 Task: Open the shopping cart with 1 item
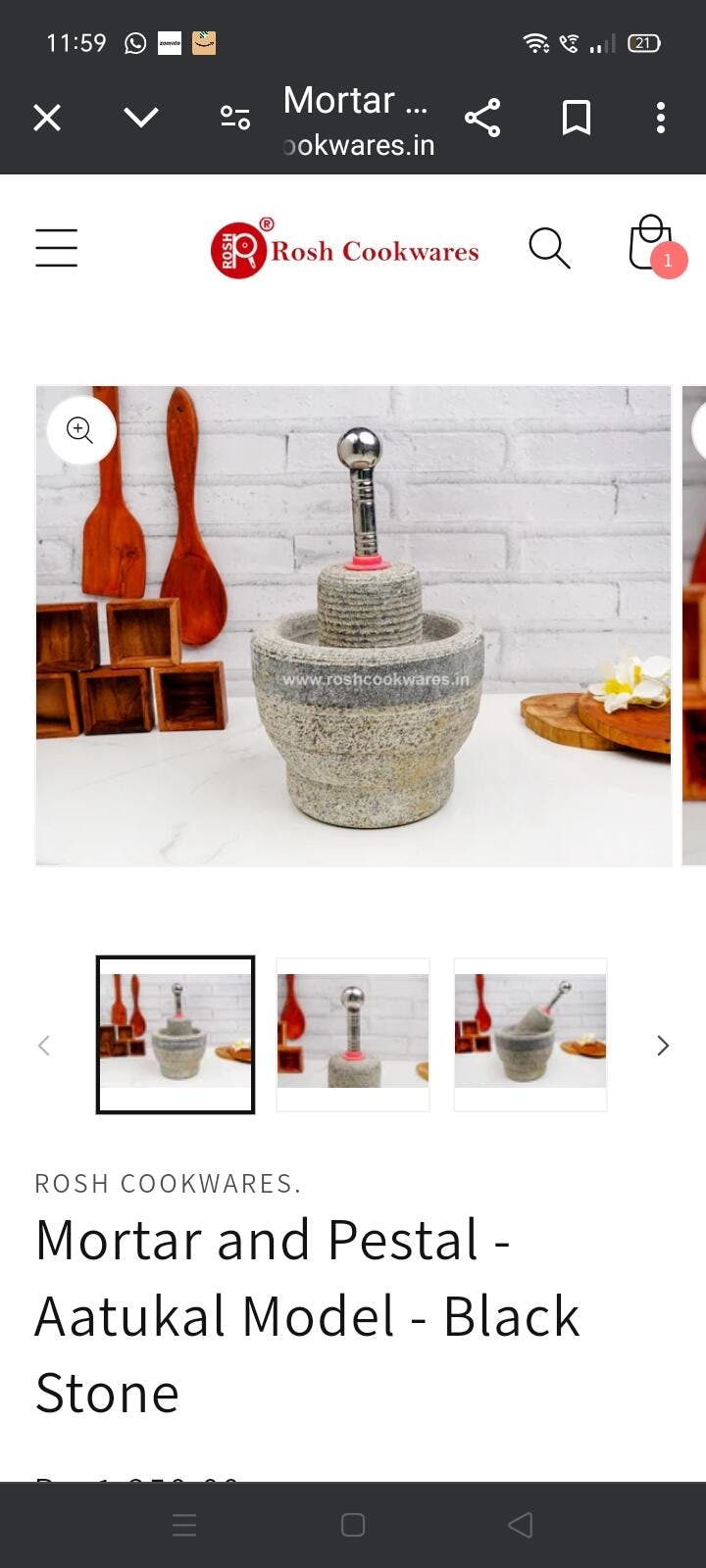pos(651,245)
